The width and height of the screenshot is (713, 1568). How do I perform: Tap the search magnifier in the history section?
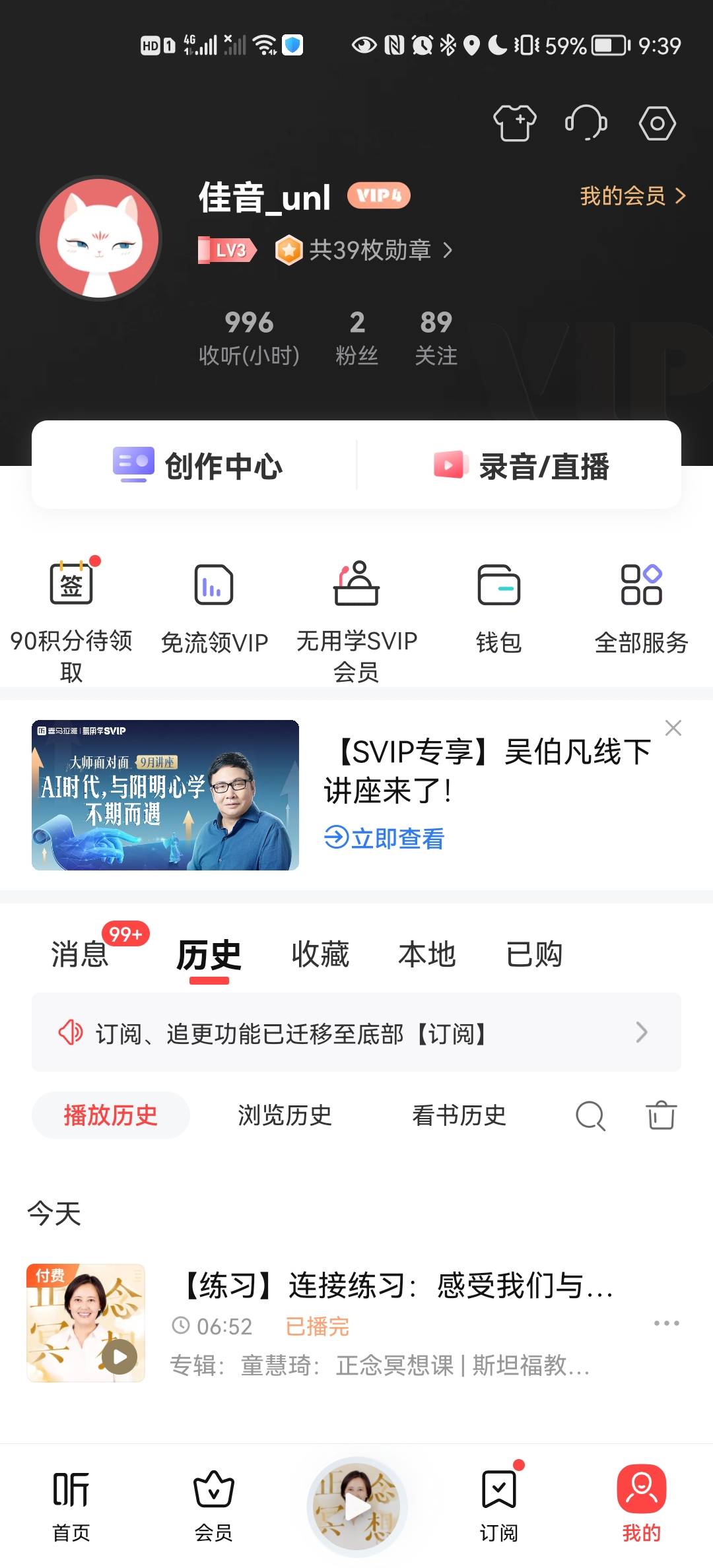pos(590,1115)
